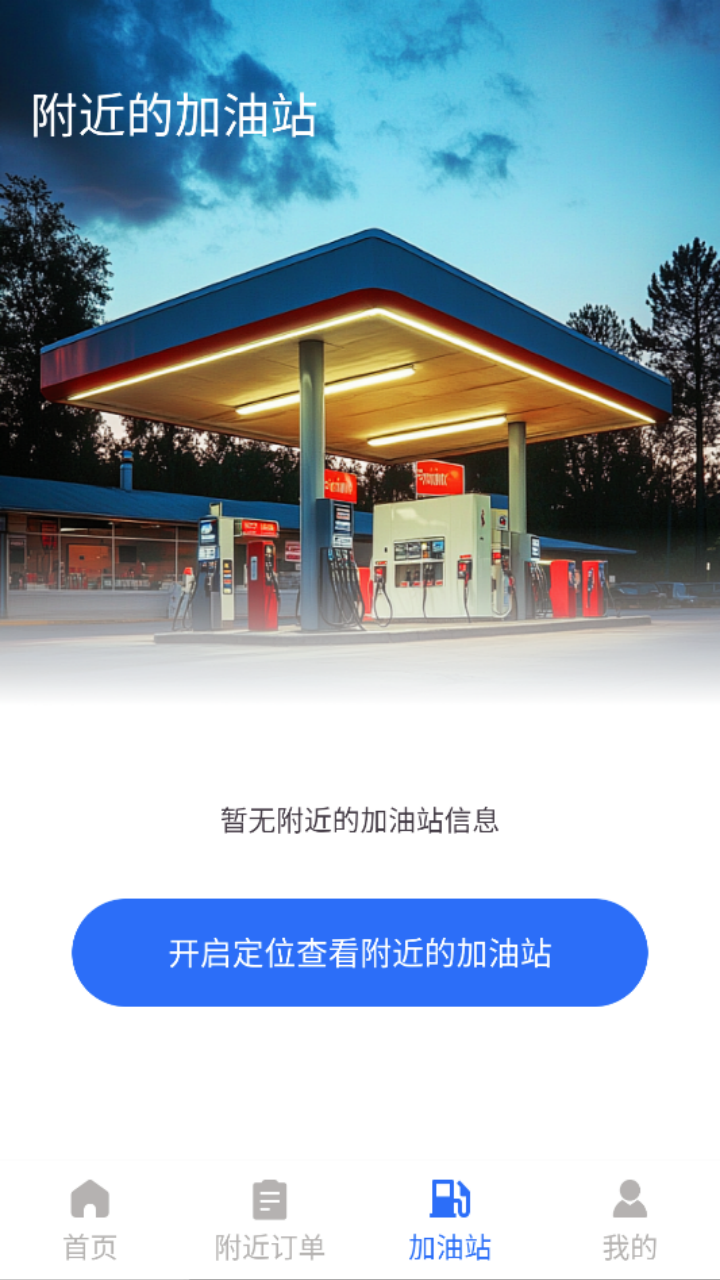720x1280 pixels.
Task: Tap the gas station photo
Action: coord(360,420)
